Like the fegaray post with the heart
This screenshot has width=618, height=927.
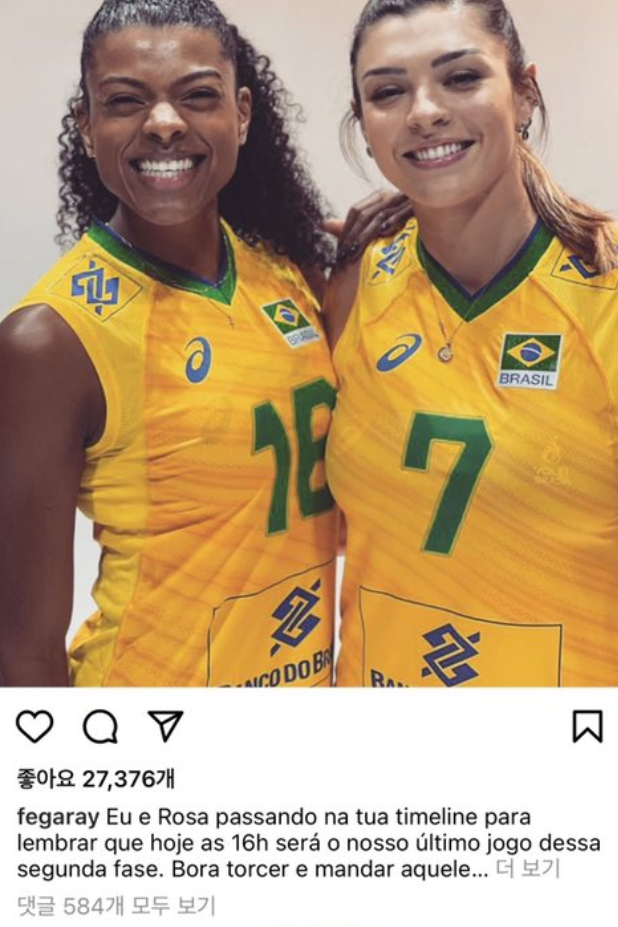click(x=34, y=726)
